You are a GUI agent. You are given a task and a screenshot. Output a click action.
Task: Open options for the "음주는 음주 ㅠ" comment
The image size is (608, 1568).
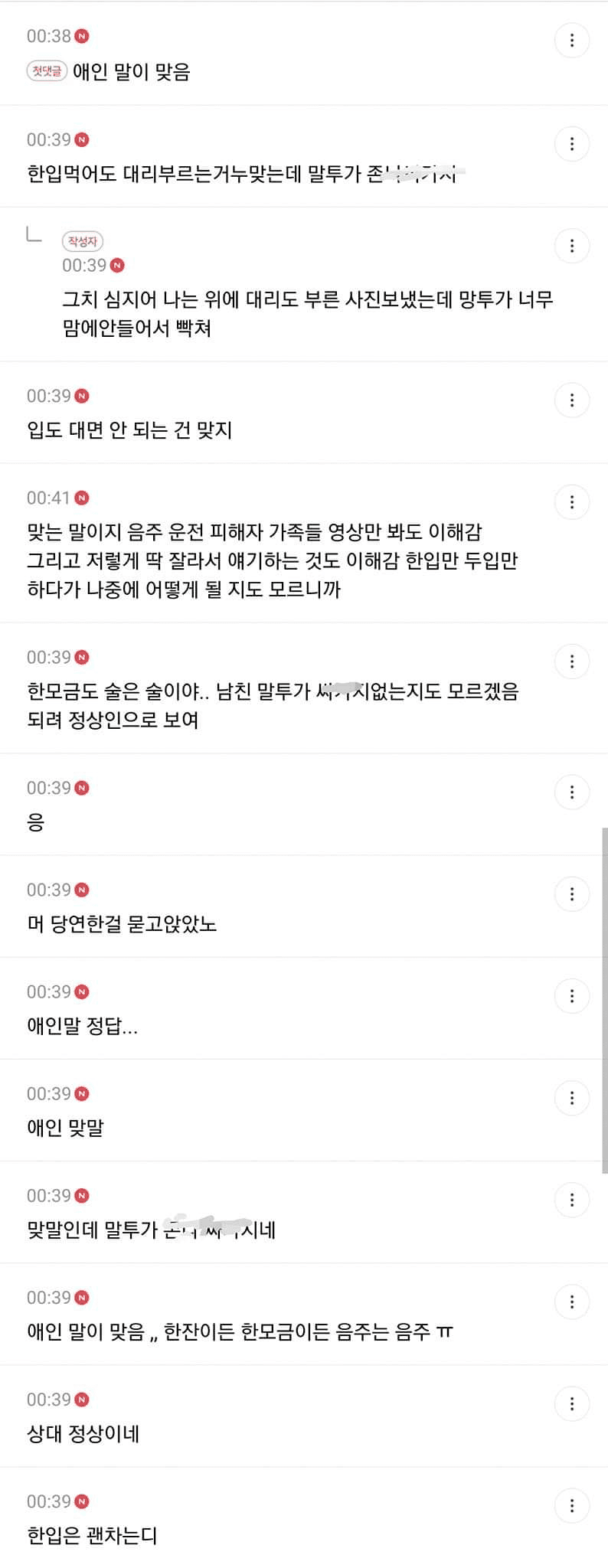point(572,1302)
